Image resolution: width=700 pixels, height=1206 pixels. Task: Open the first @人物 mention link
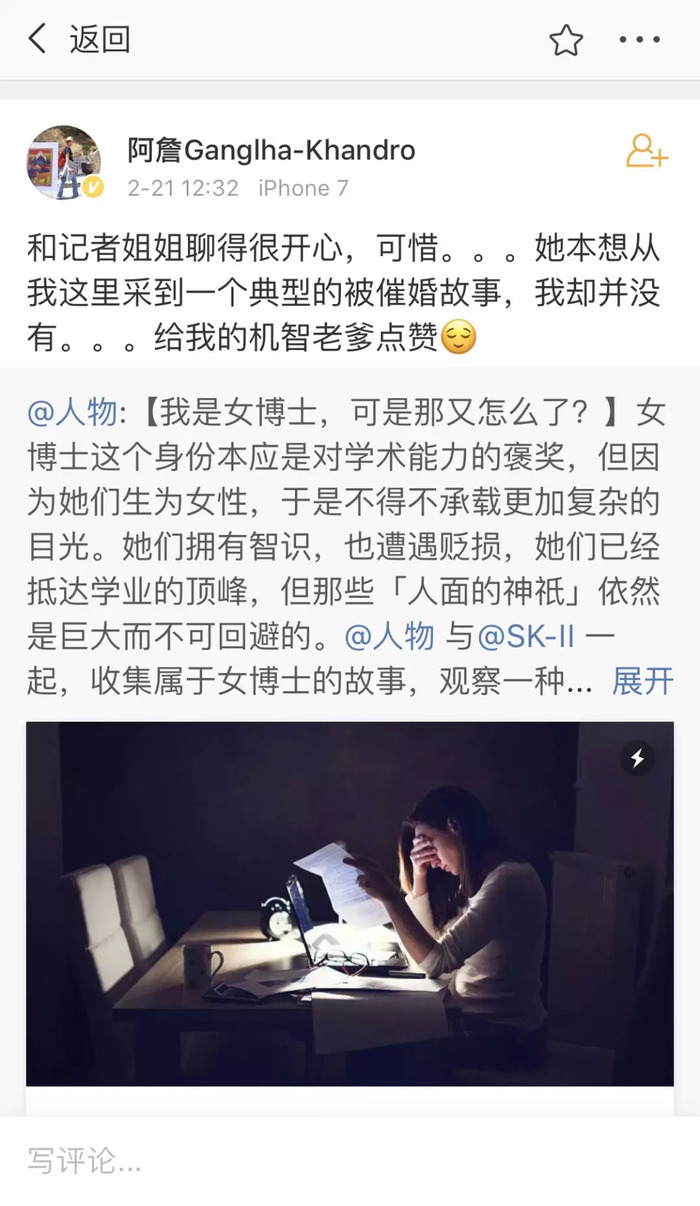pos(72,411)
